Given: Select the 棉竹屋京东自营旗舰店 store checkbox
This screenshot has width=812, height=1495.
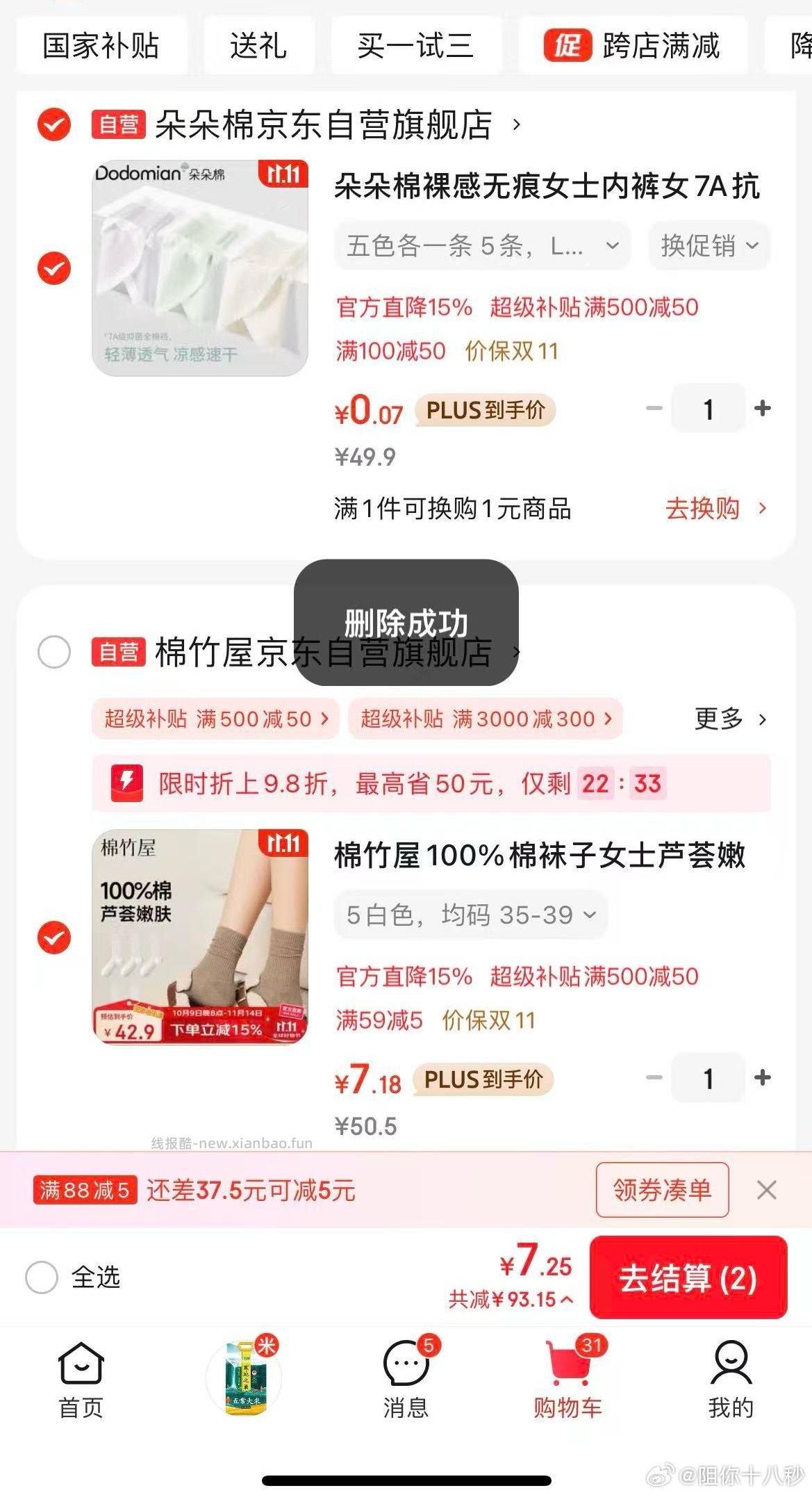Looking at the screenshot, I should [53, 651].
